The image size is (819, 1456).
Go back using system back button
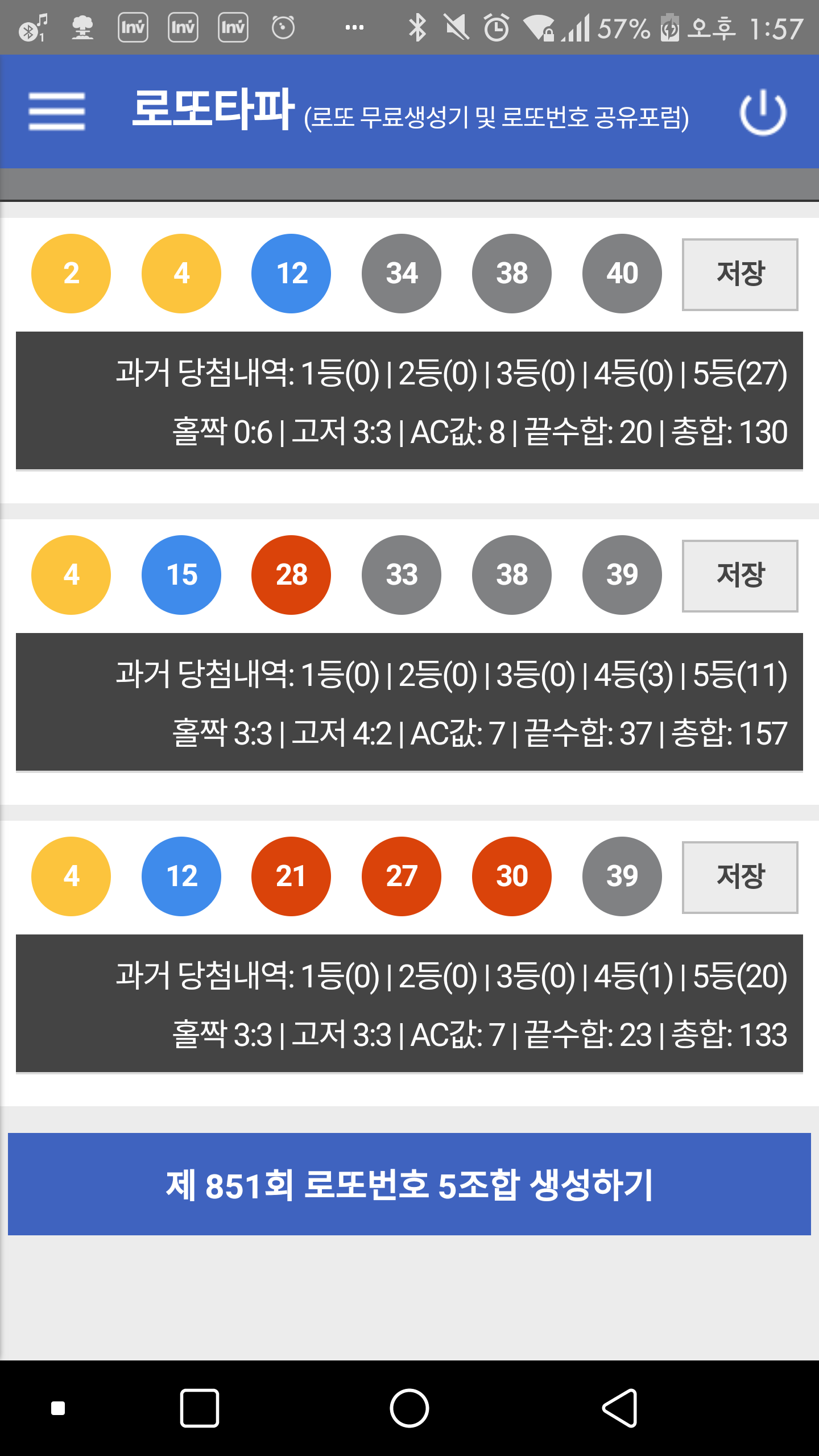[x=620, y=1408]
